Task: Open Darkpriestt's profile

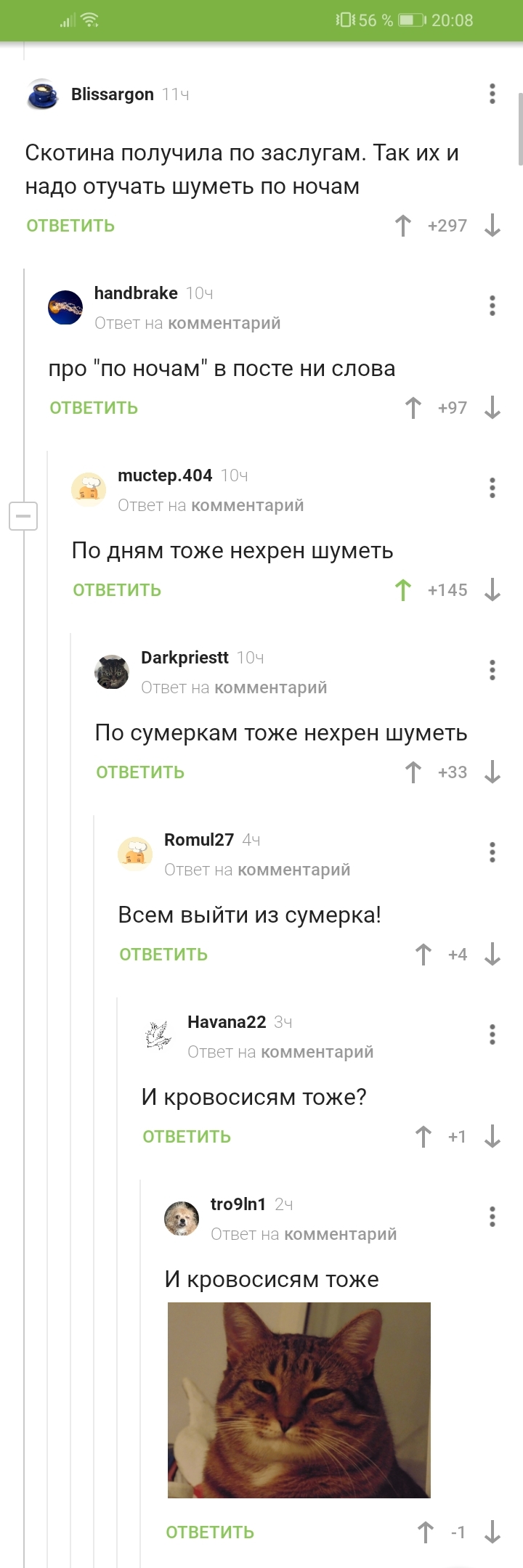Action: pyautogui.click(x=185, y=658)
